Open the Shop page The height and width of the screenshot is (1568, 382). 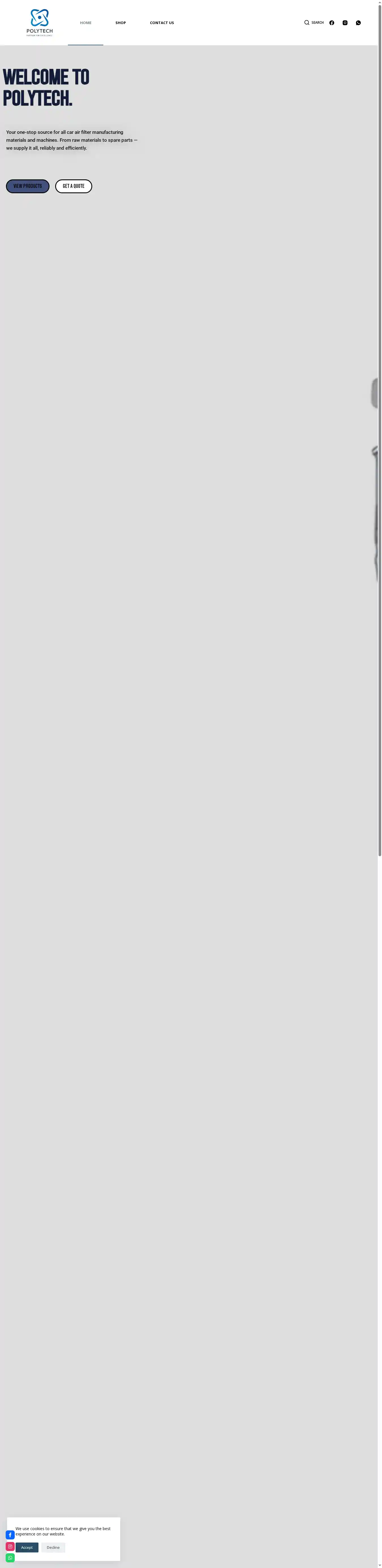(x=121, y=23)
